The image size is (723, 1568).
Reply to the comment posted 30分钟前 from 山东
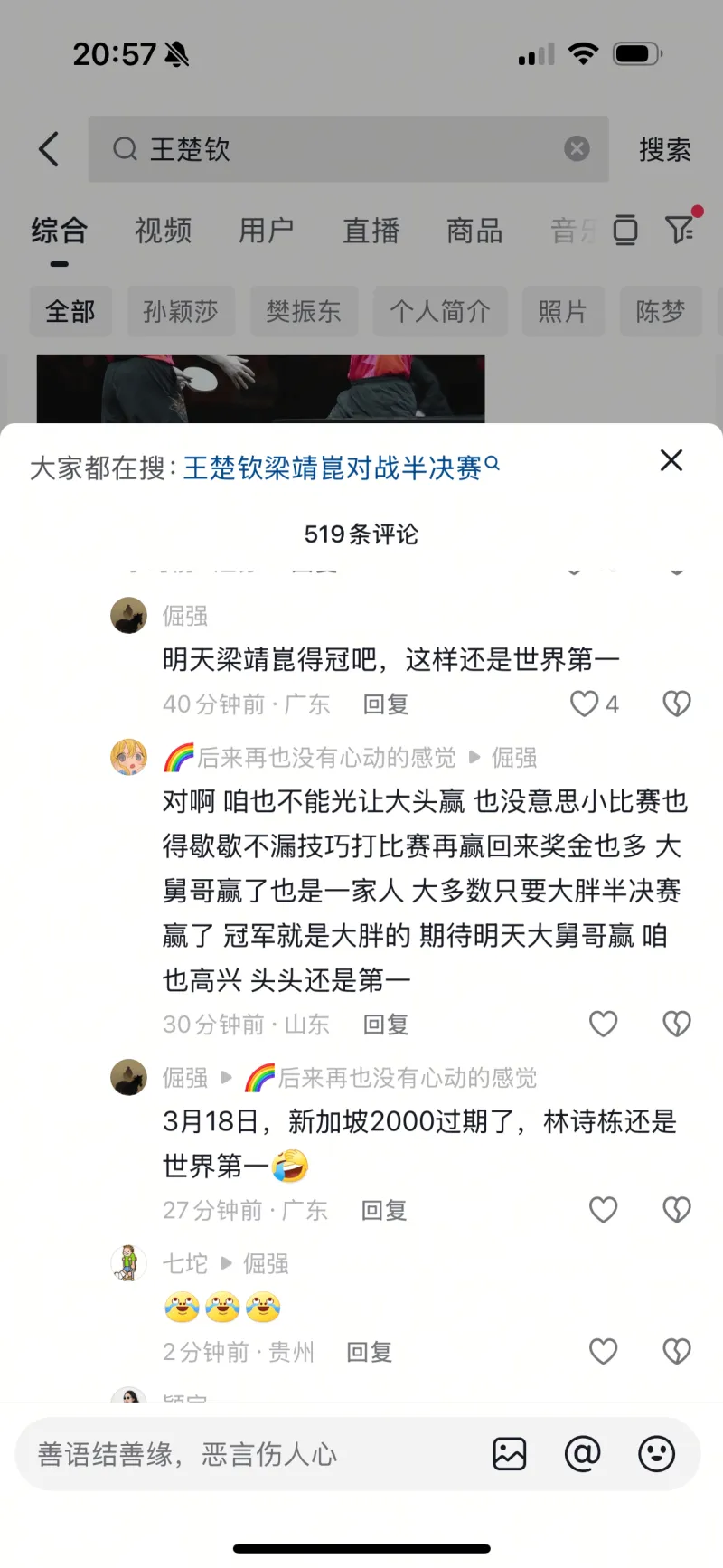(x=385, y=1025)
